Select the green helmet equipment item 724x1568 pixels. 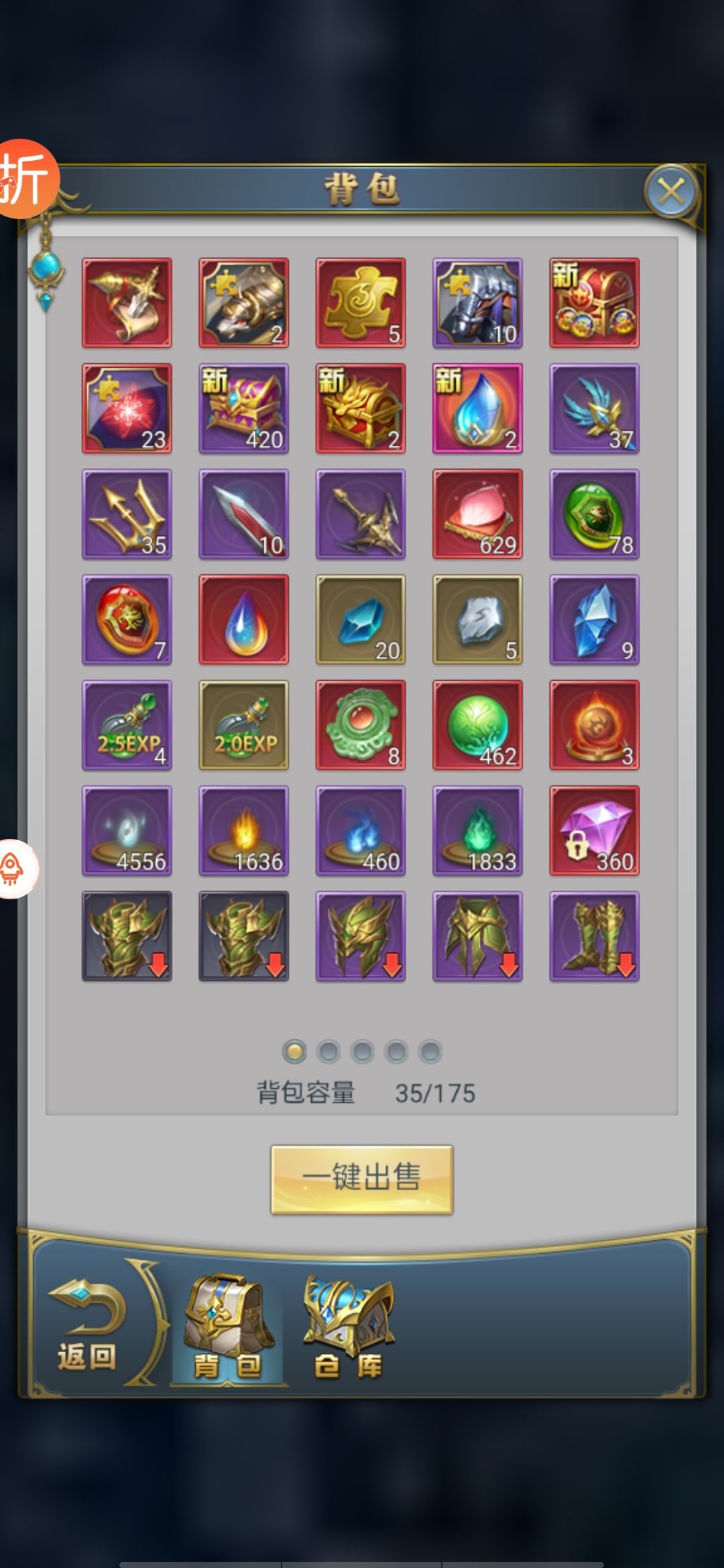click(x=361, y=936)
